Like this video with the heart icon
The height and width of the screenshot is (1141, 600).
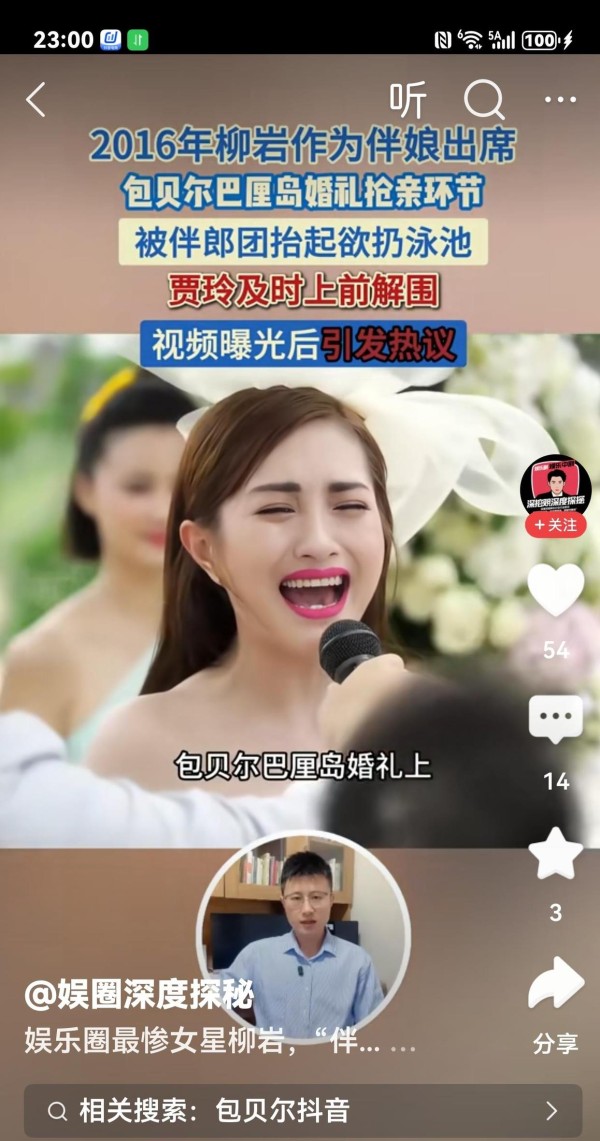(x=555, y=592)
